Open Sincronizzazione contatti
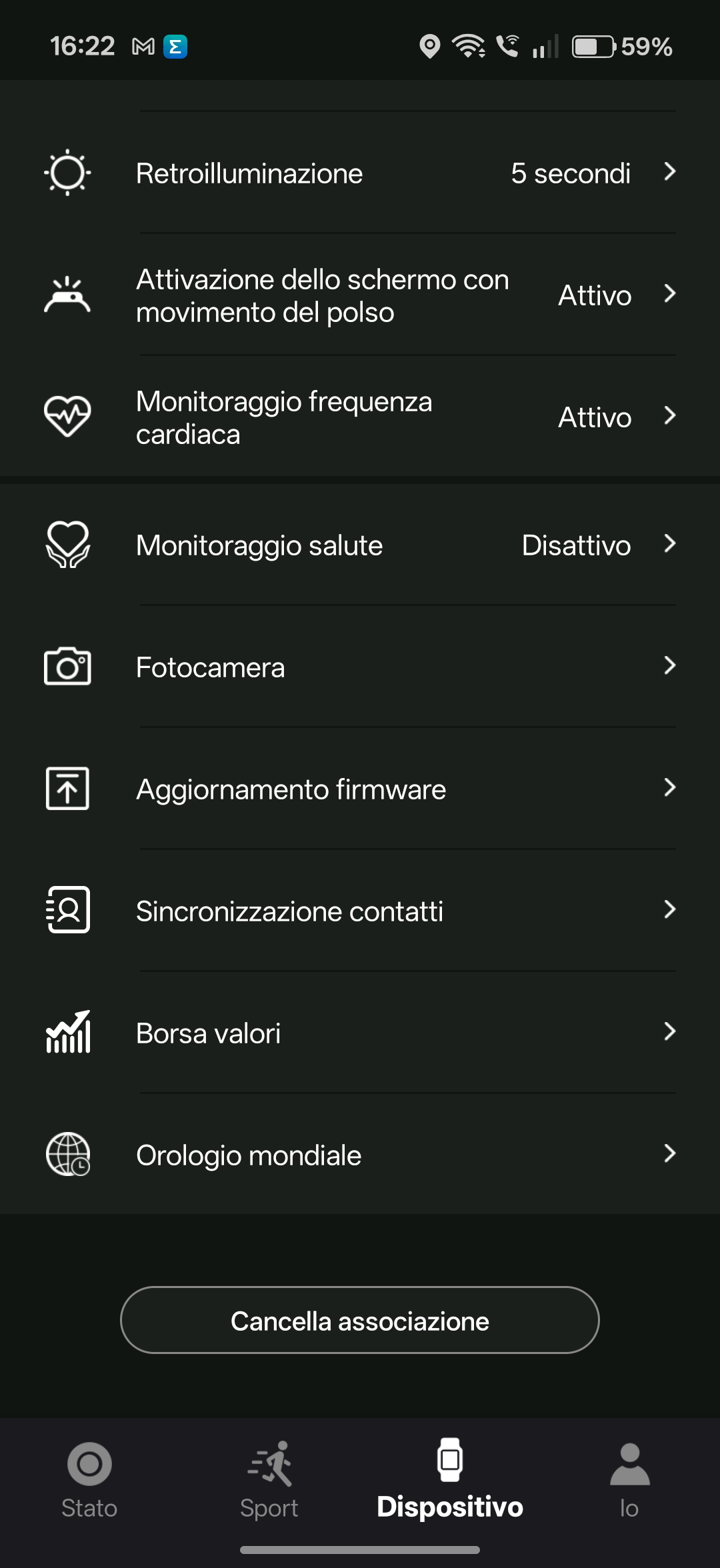This screenshot has width=720, height=1568. click(x=360, y=911)
